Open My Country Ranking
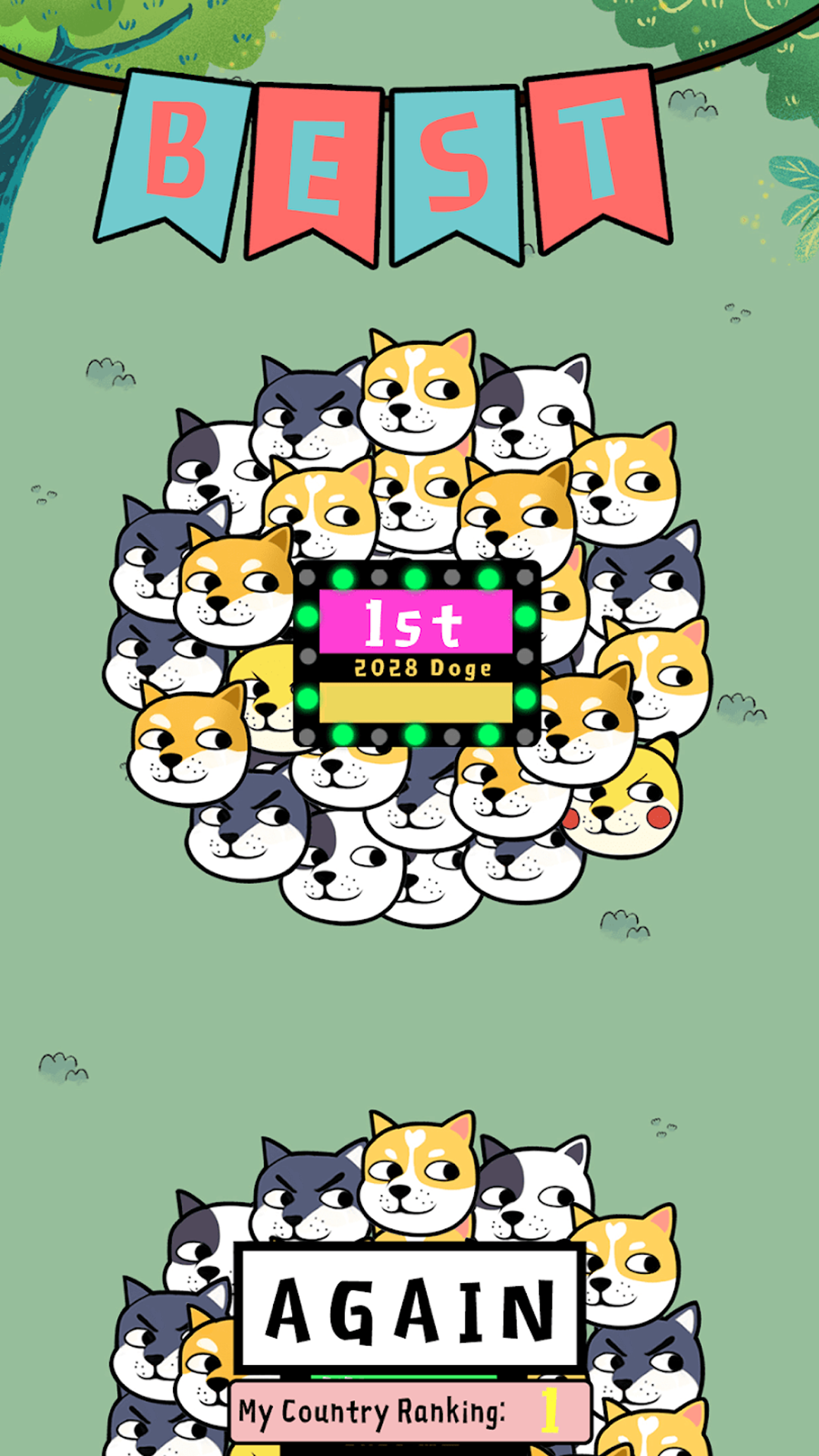The image size is (819, 1456). click(x=409, y=1411)
